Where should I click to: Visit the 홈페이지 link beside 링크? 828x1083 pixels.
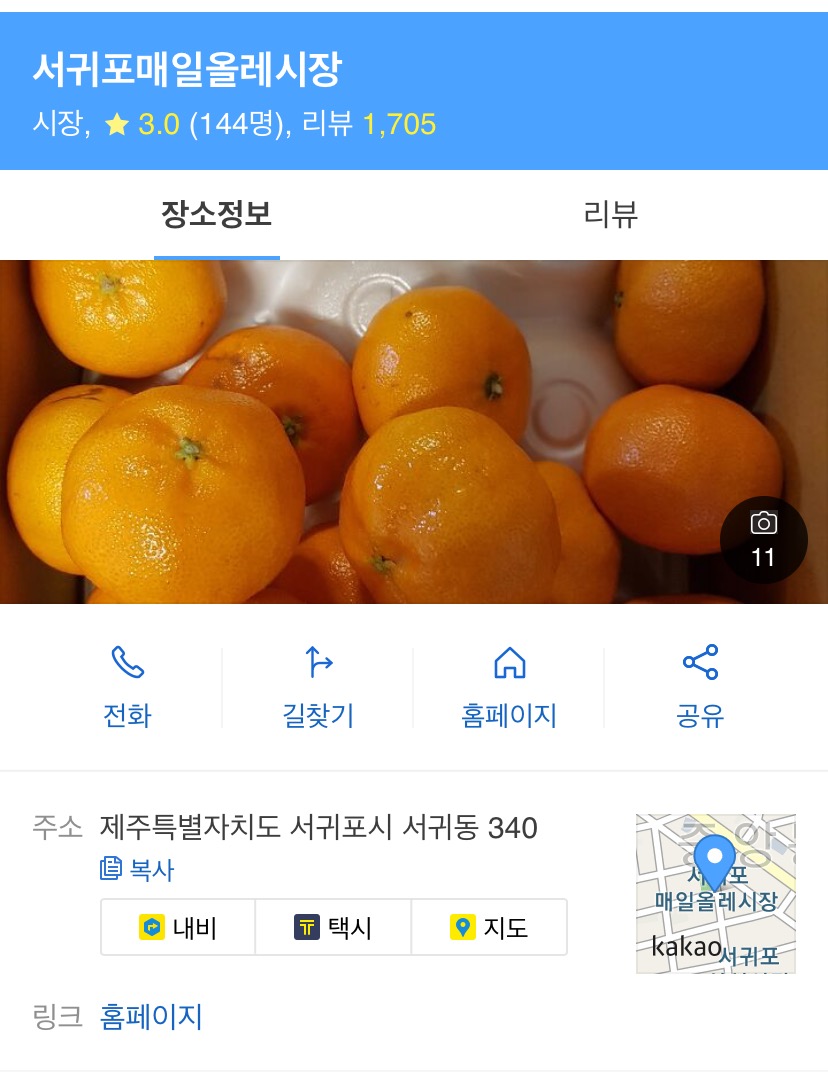(152, 1017)
